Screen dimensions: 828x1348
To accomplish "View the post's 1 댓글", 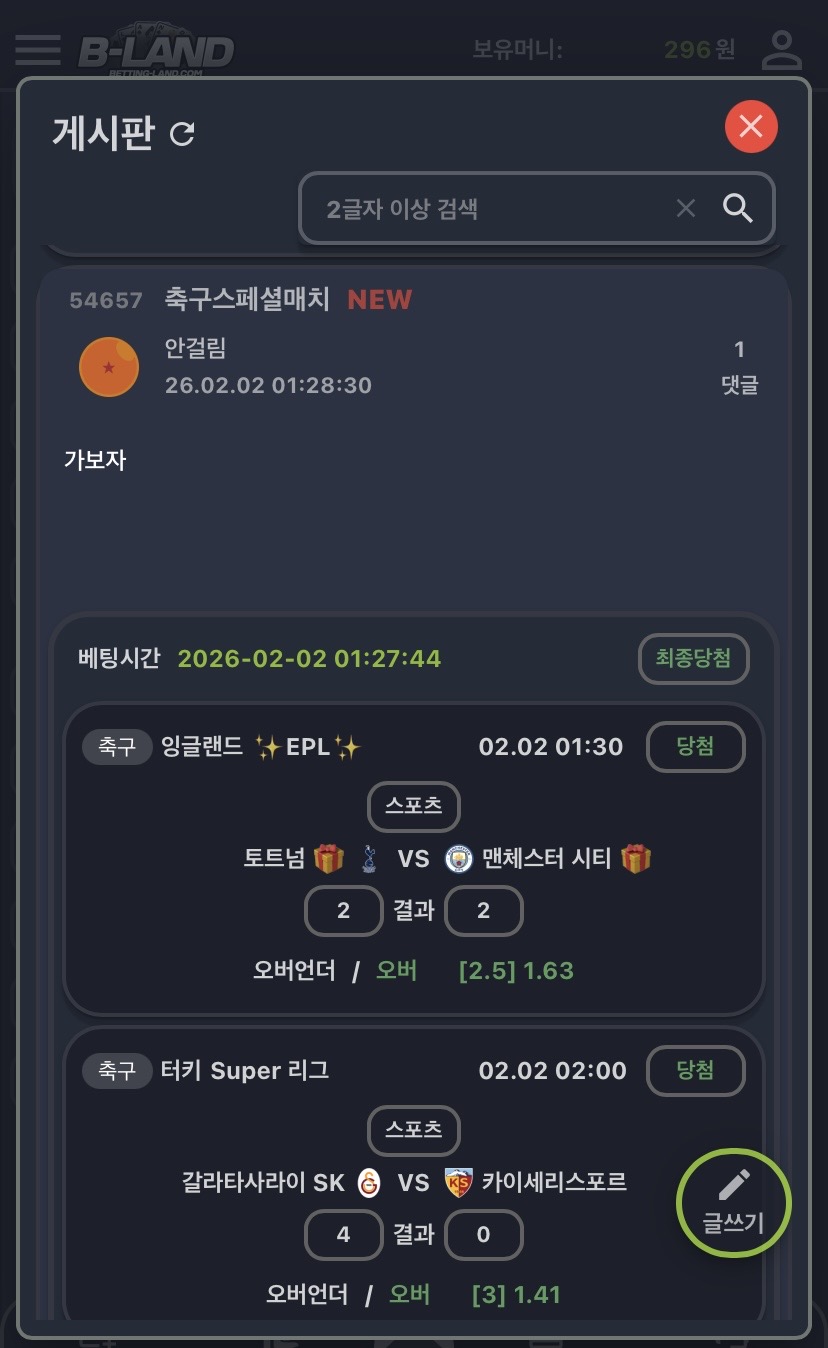I will (x=739, y=367).
